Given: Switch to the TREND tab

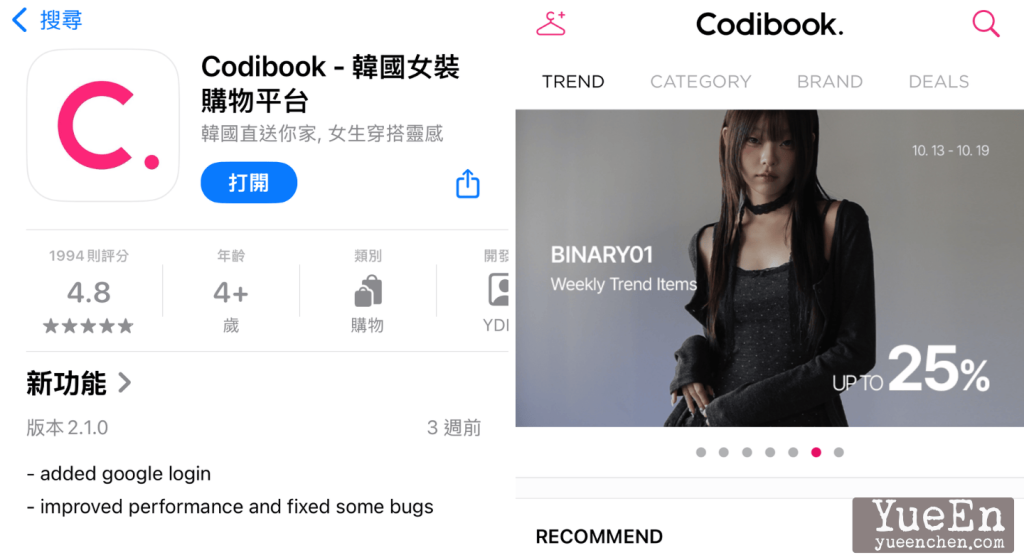Looking at the screenshot, I should 573,82.
